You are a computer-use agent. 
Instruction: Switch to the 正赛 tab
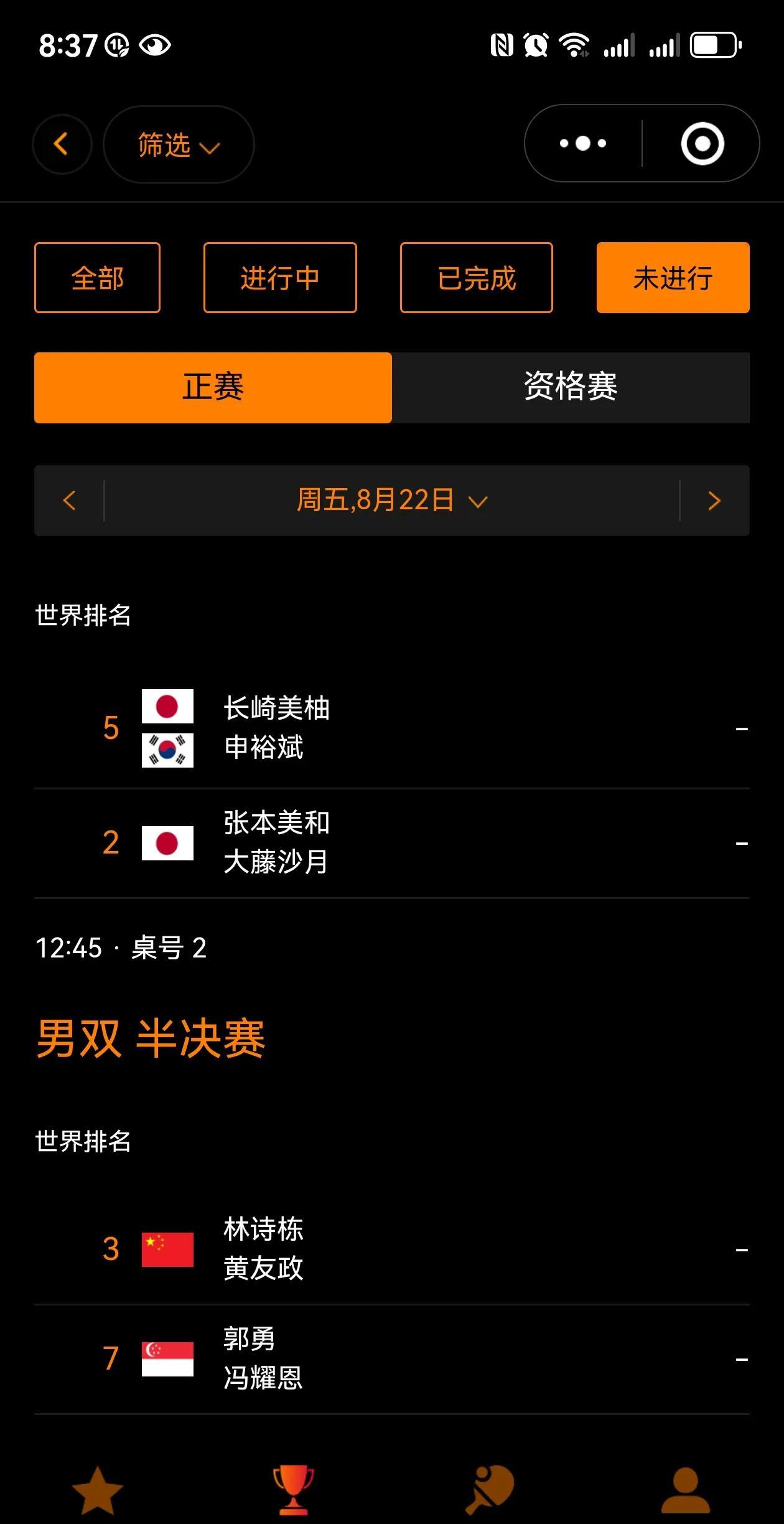point(213,387)
